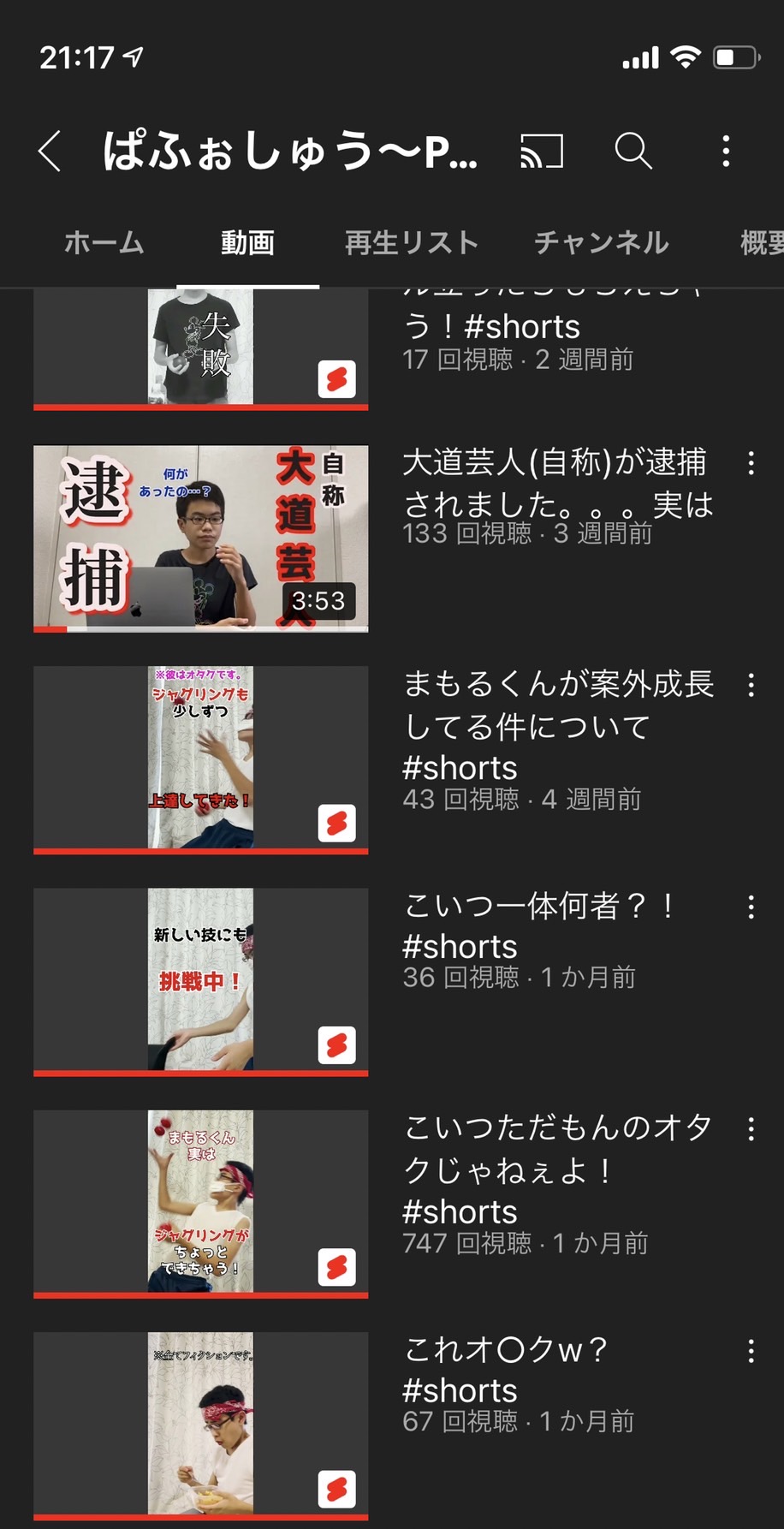Viewport: 784px width, 1529px height.
Task: Open the チャンネル tab
Action: coord(602,243)
